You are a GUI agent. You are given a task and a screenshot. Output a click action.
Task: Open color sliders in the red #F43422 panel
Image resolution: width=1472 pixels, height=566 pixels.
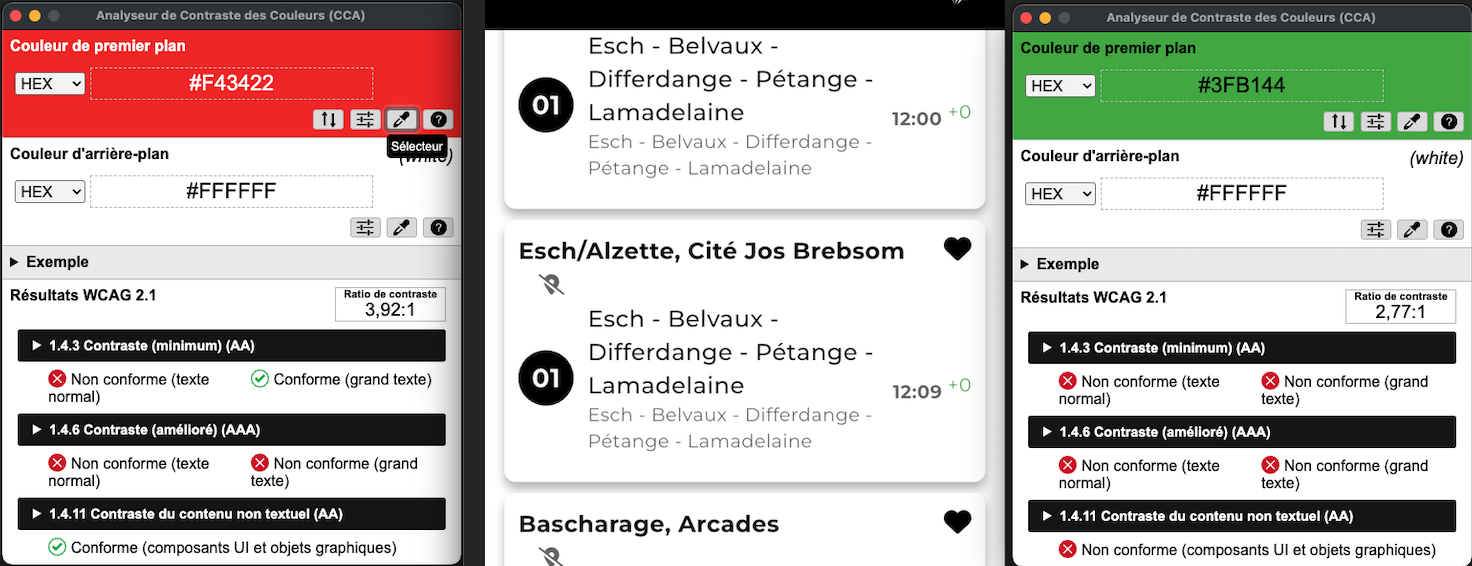pyautogui.click(x=365, y=120)
